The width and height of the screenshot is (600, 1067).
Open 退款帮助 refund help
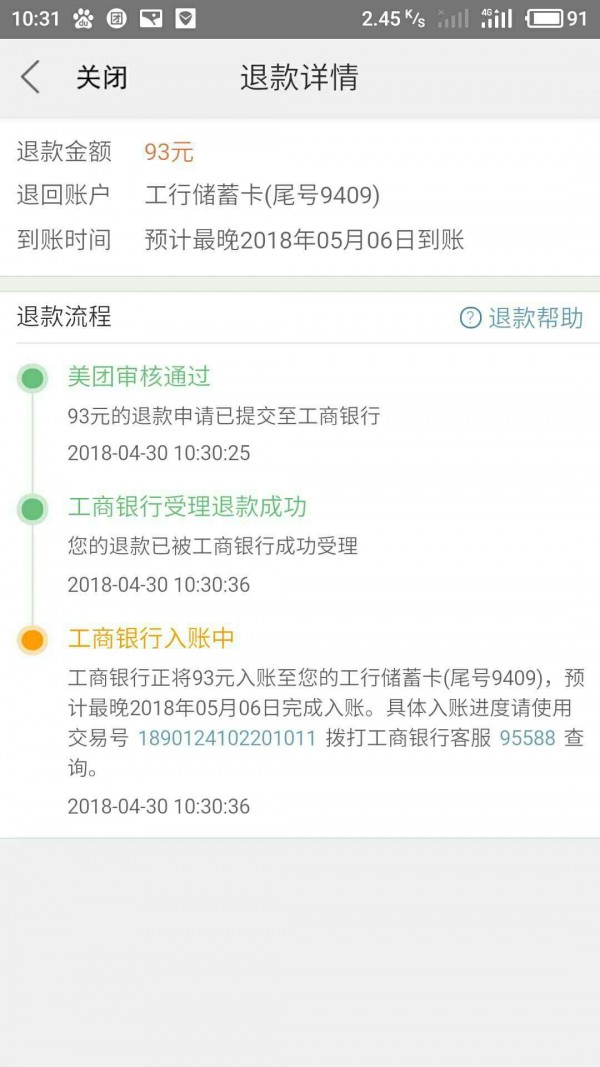pyautogui.click(x=522, y=318)
